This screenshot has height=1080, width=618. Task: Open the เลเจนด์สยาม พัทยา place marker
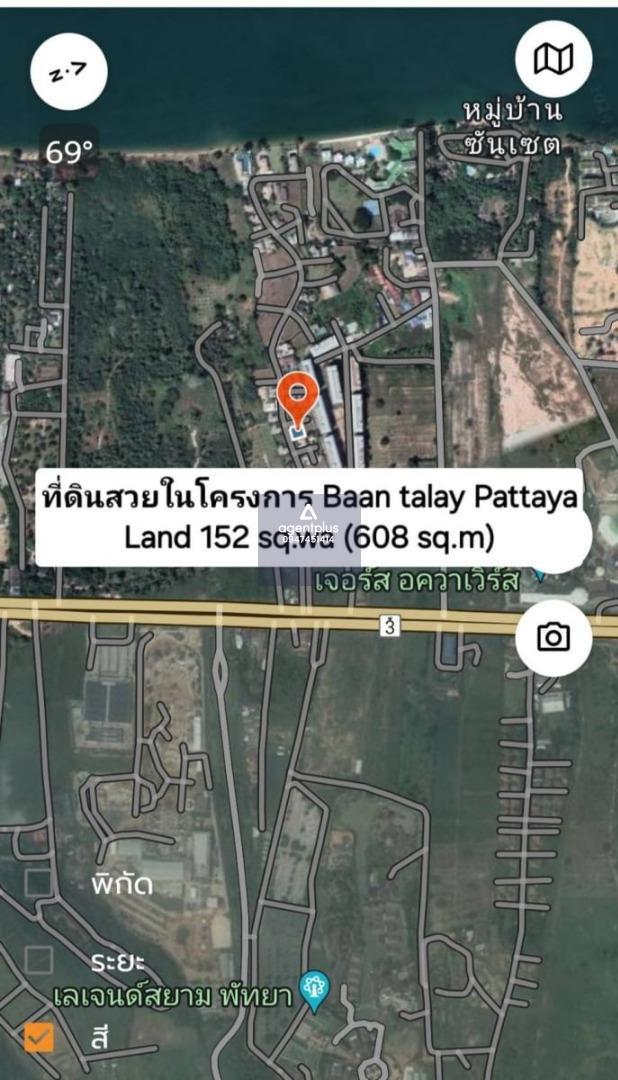[315, 992]
